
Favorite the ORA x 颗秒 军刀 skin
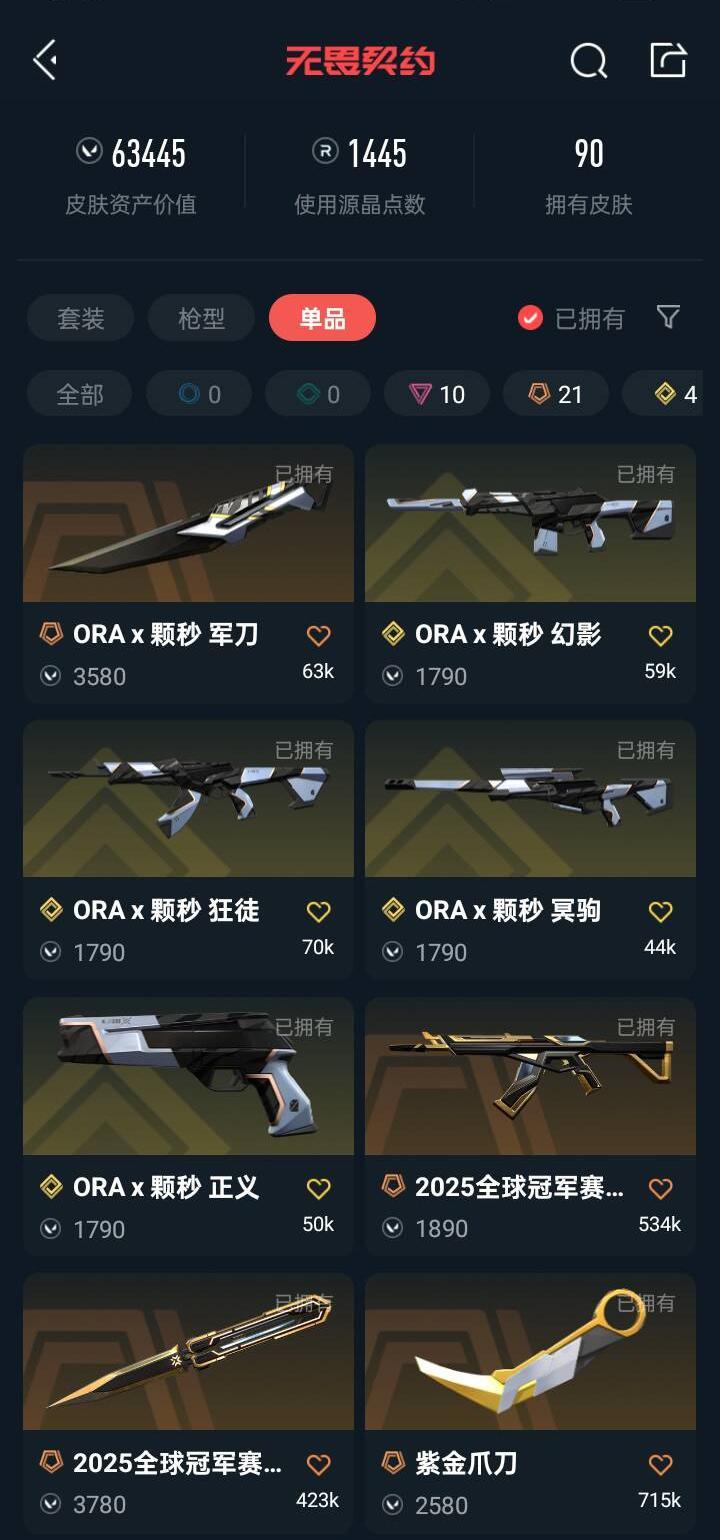click(318, 633)
